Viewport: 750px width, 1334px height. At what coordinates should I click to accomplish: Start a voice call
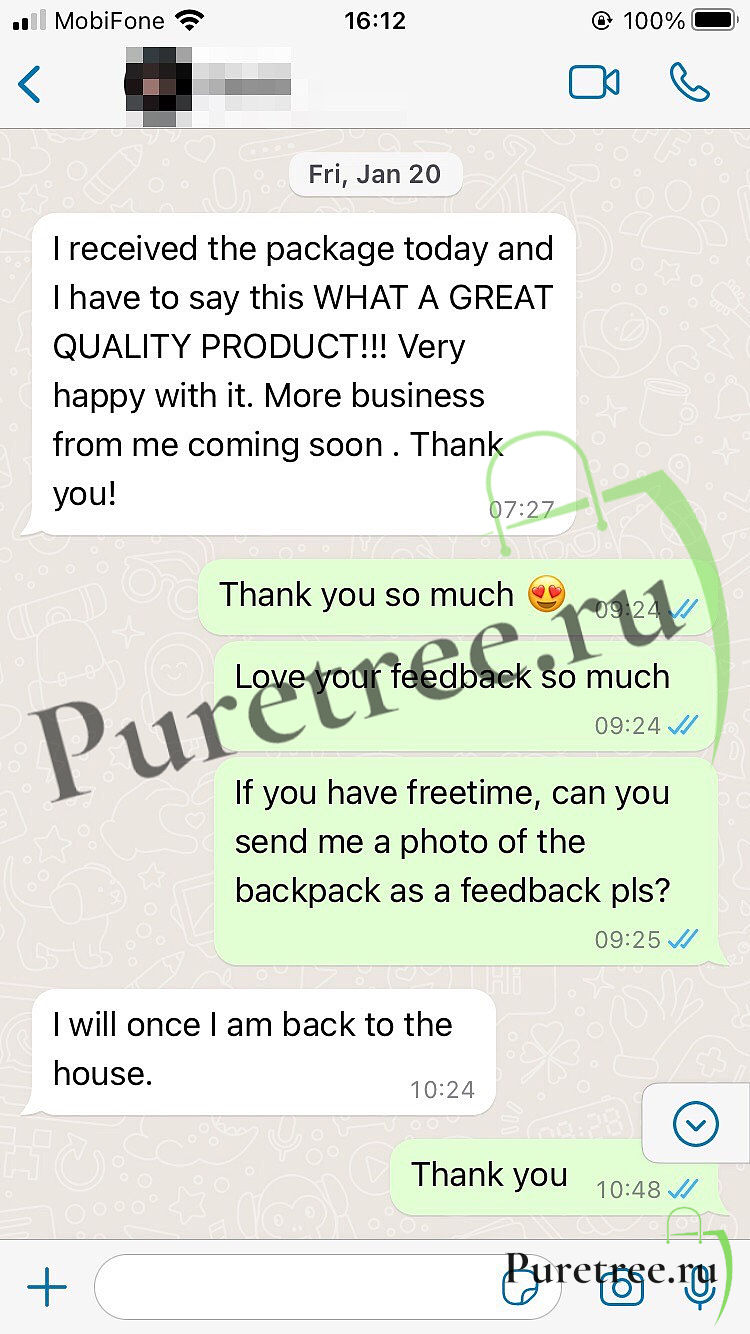[689, 83]
